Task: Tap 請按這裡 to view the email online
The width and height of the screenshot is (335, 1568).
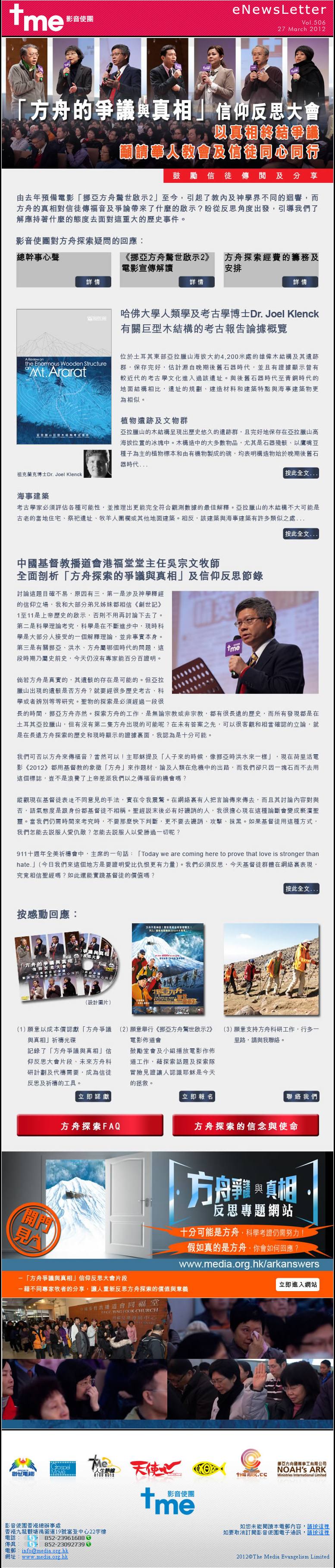Action: (x=317, y=1526)
